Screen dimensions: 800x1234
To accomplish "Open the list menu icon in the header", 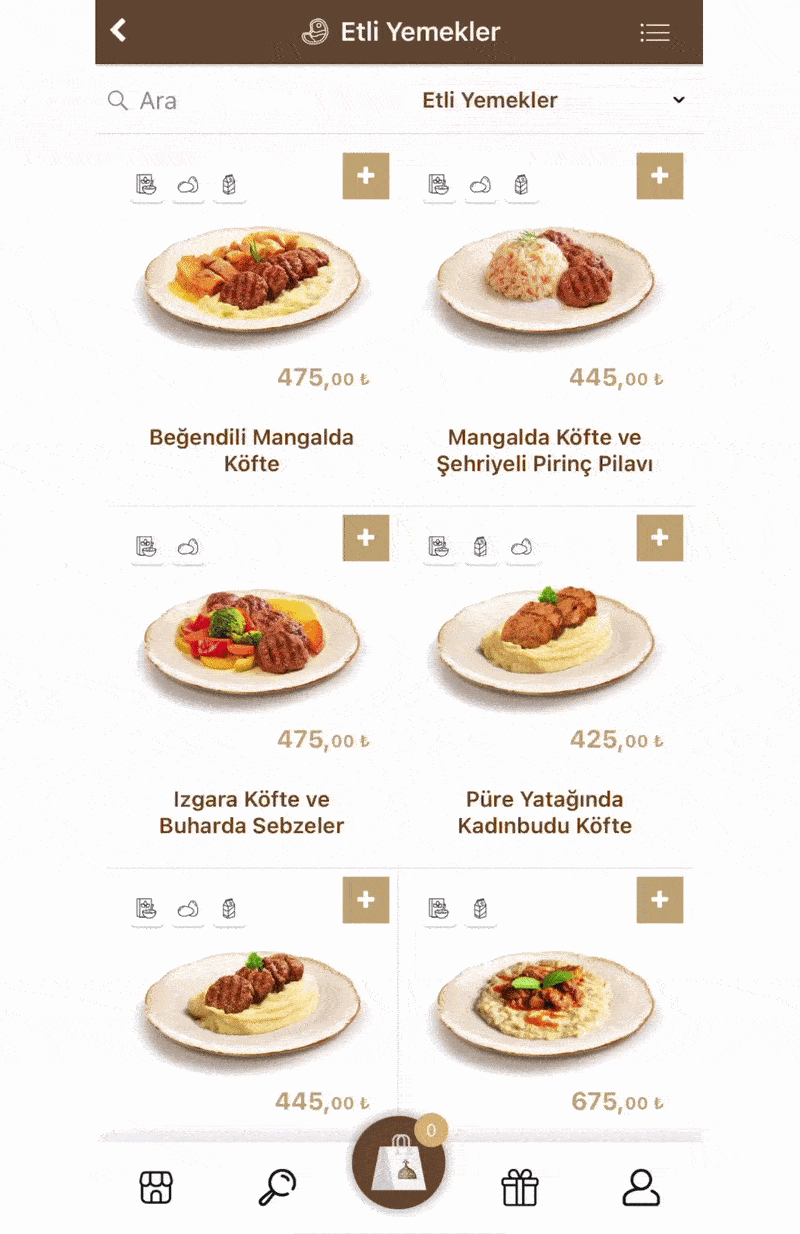I will 655,33.
